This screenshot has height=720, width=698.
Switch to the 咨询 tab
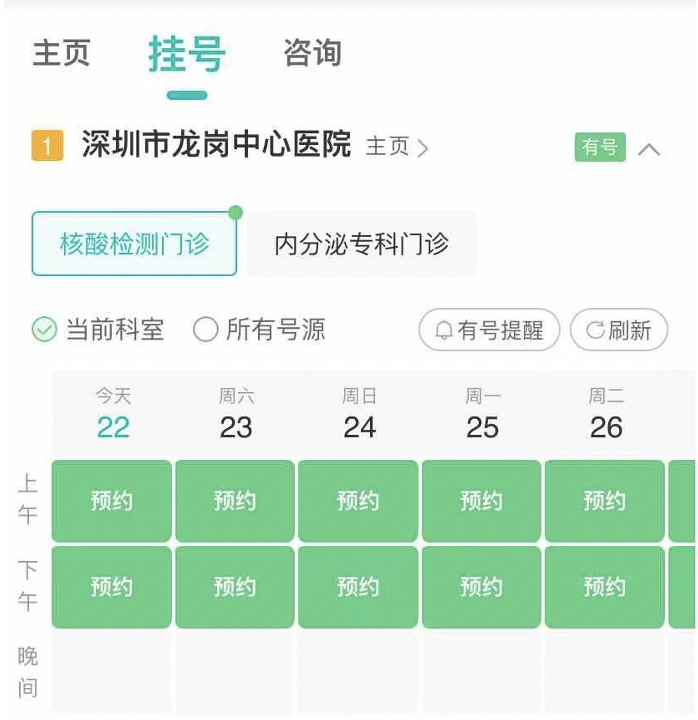312,53
